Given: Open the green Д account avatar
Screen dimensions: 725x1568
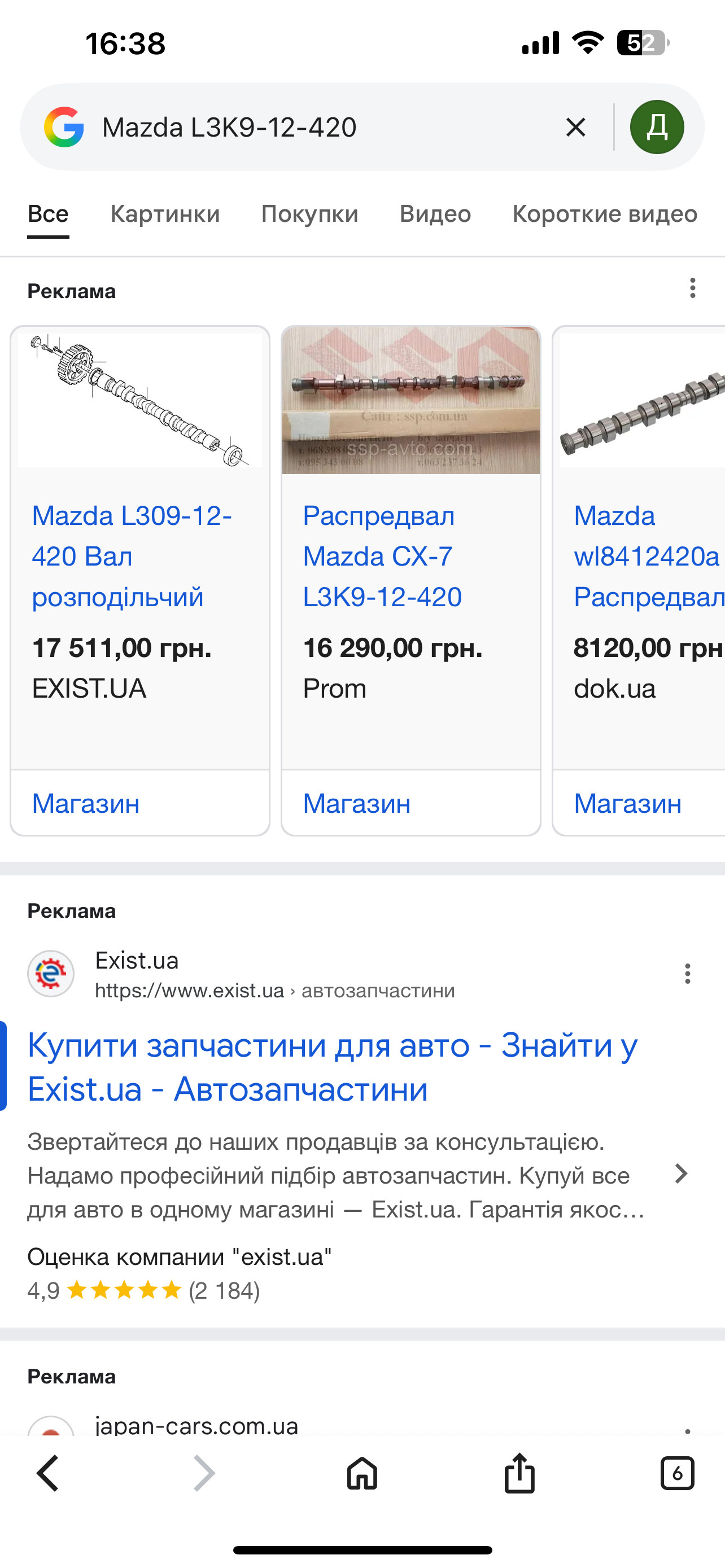Looking at the screenshot, I should pyautogui.click(x=657, y=127).
